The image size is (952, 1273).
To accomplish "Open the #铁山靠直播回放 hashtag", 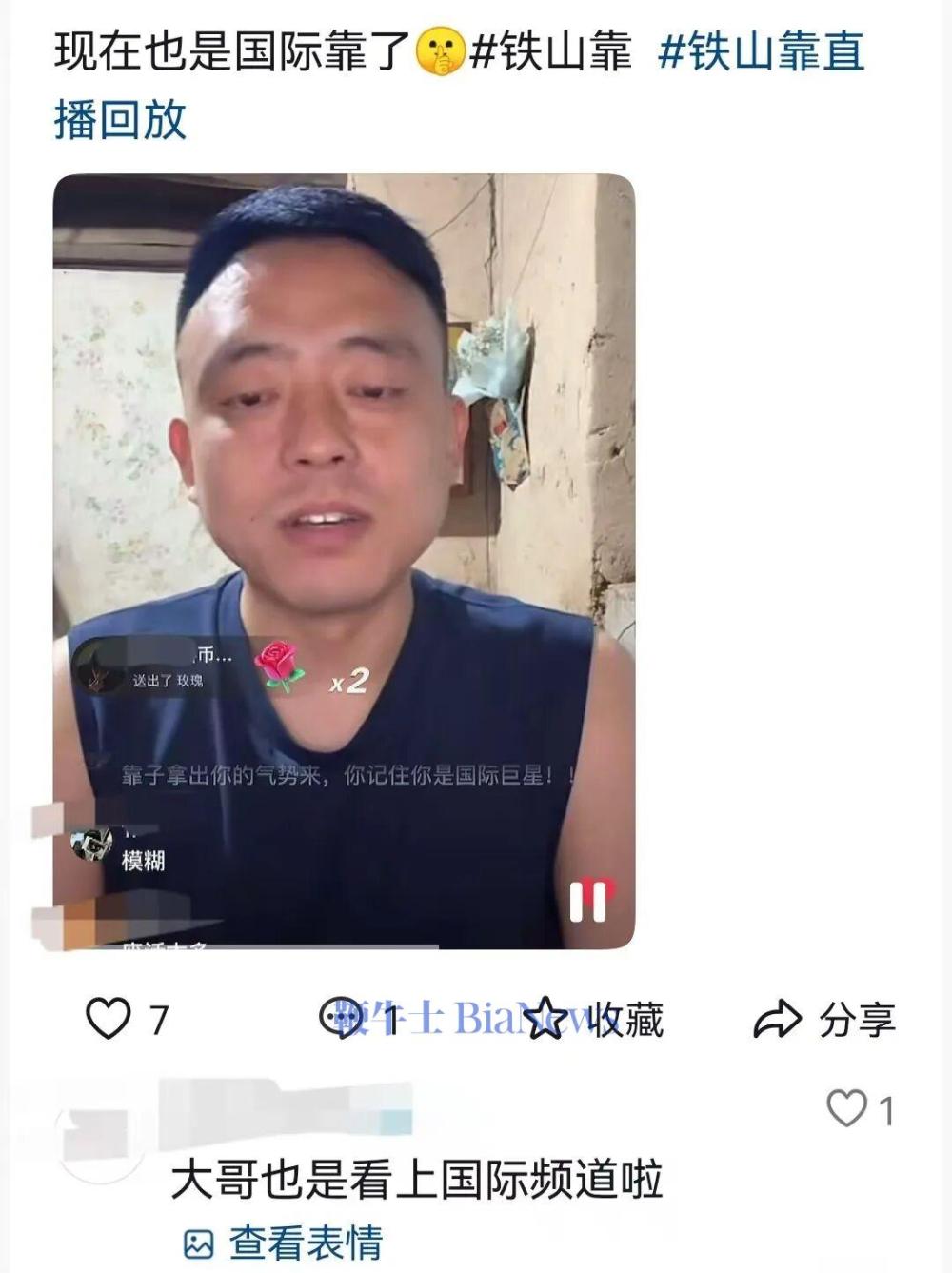I will pyautogui.click(x=760, y=51).
